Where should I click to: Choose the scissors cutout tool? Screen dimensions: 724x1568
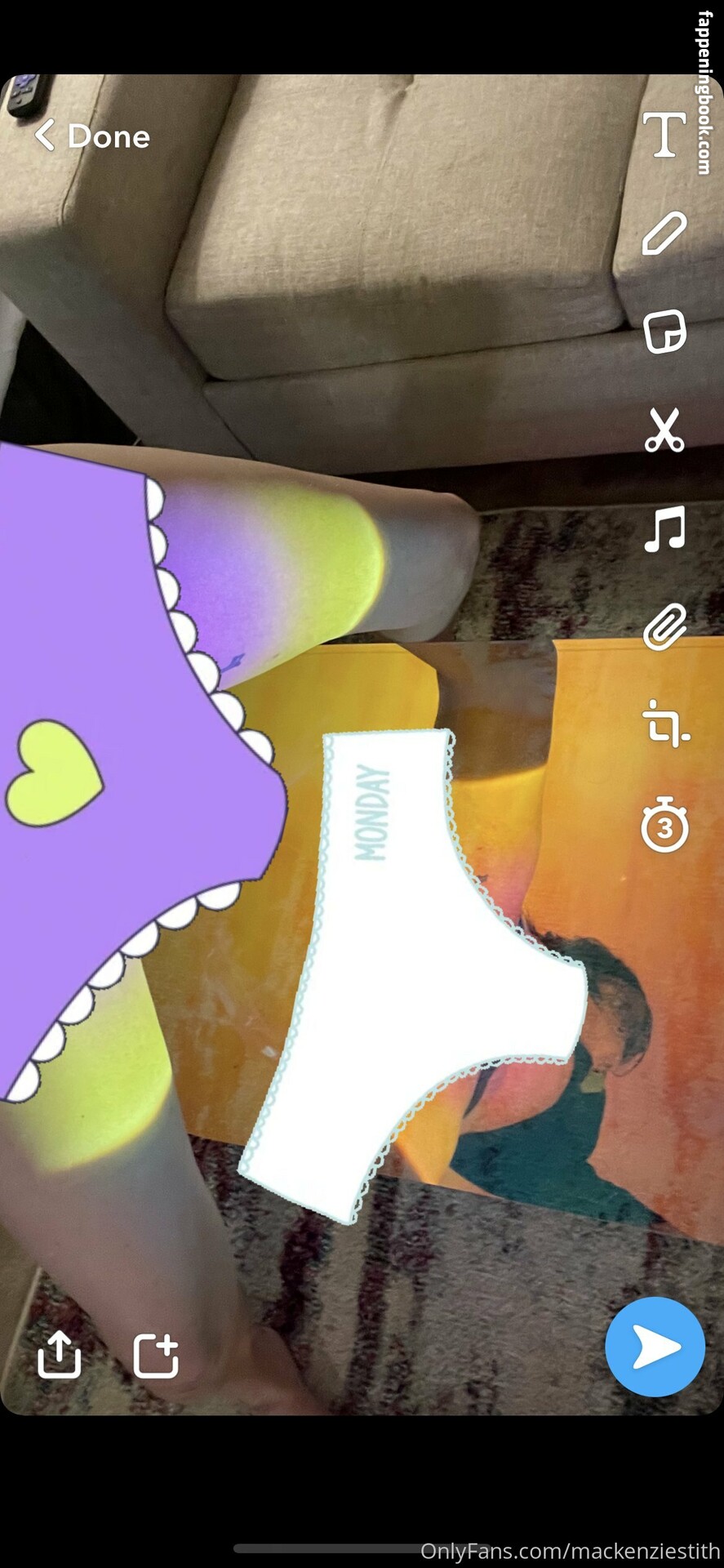point(664,430)
